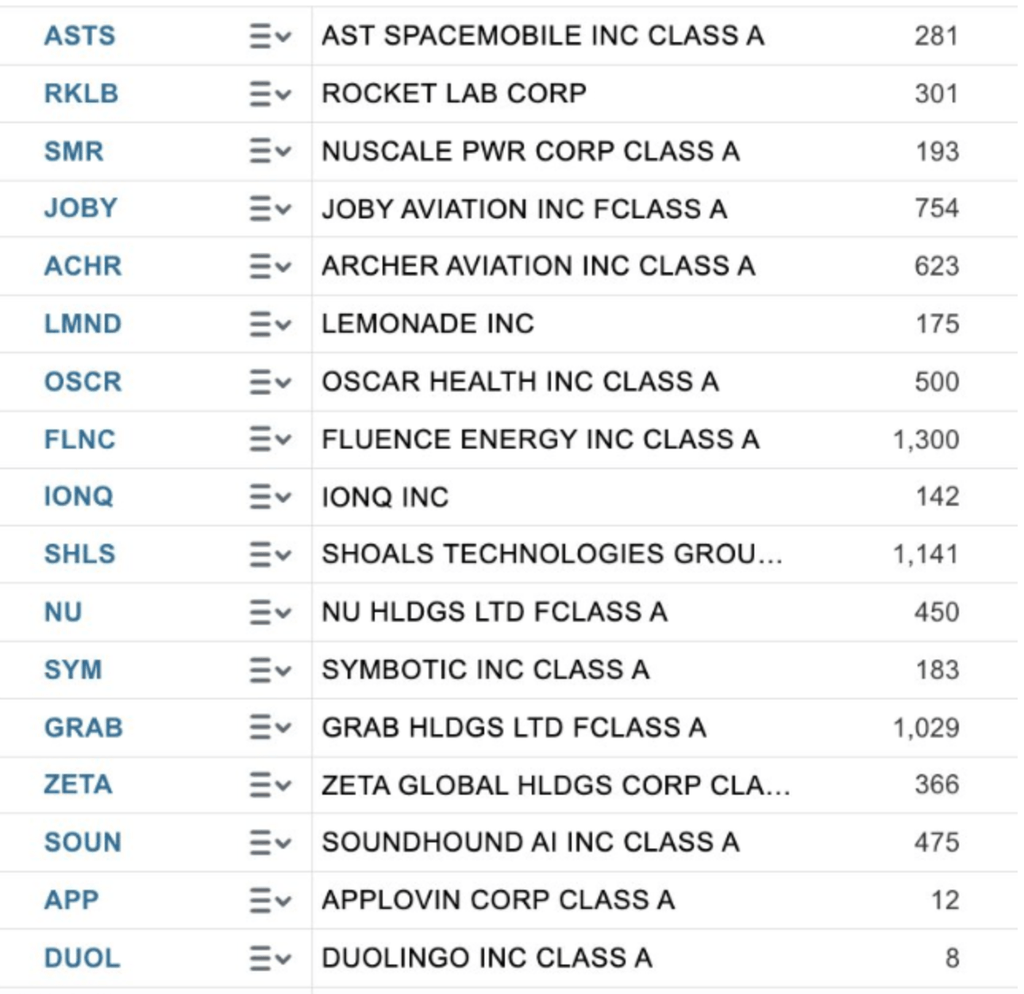
Task: Expand the action menu for APP
Action: pyautogui.click(x=269, y=901)
